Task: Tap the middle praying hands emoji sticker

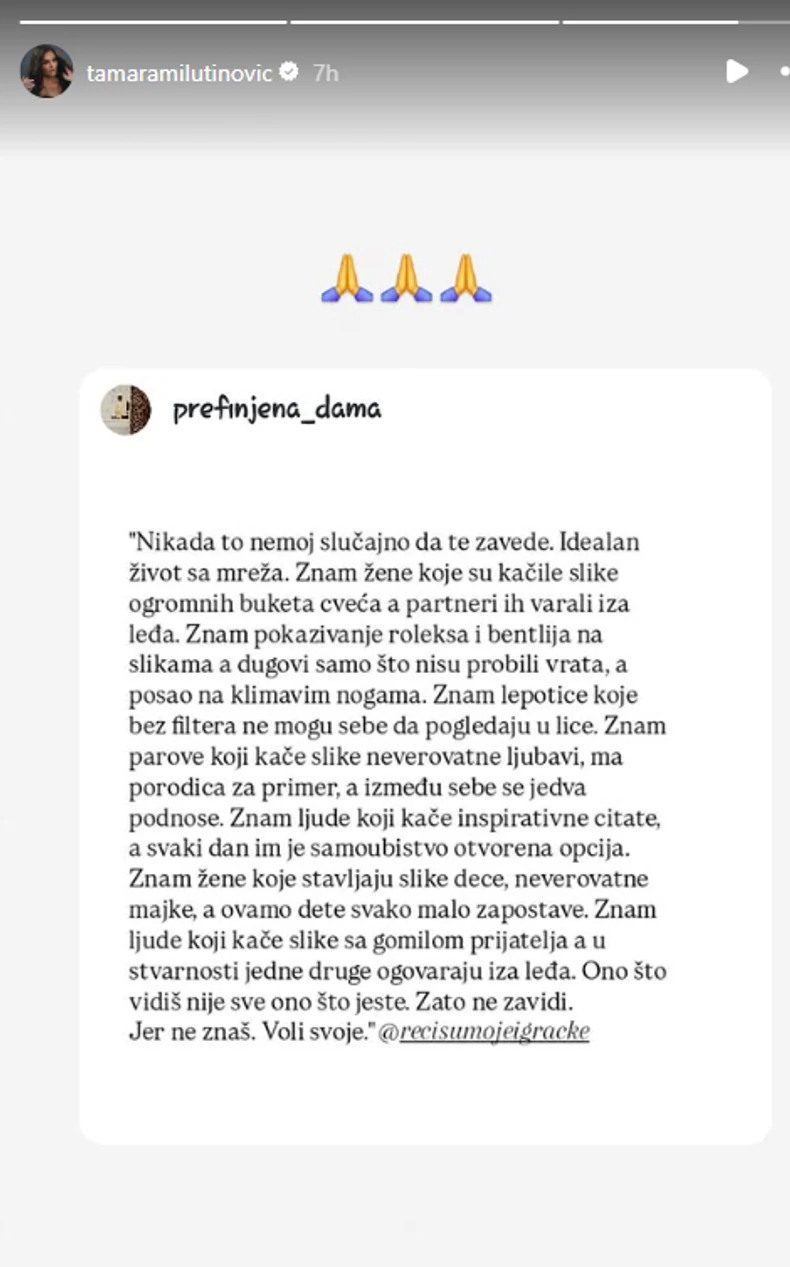Action: click(x=404, y=280)
